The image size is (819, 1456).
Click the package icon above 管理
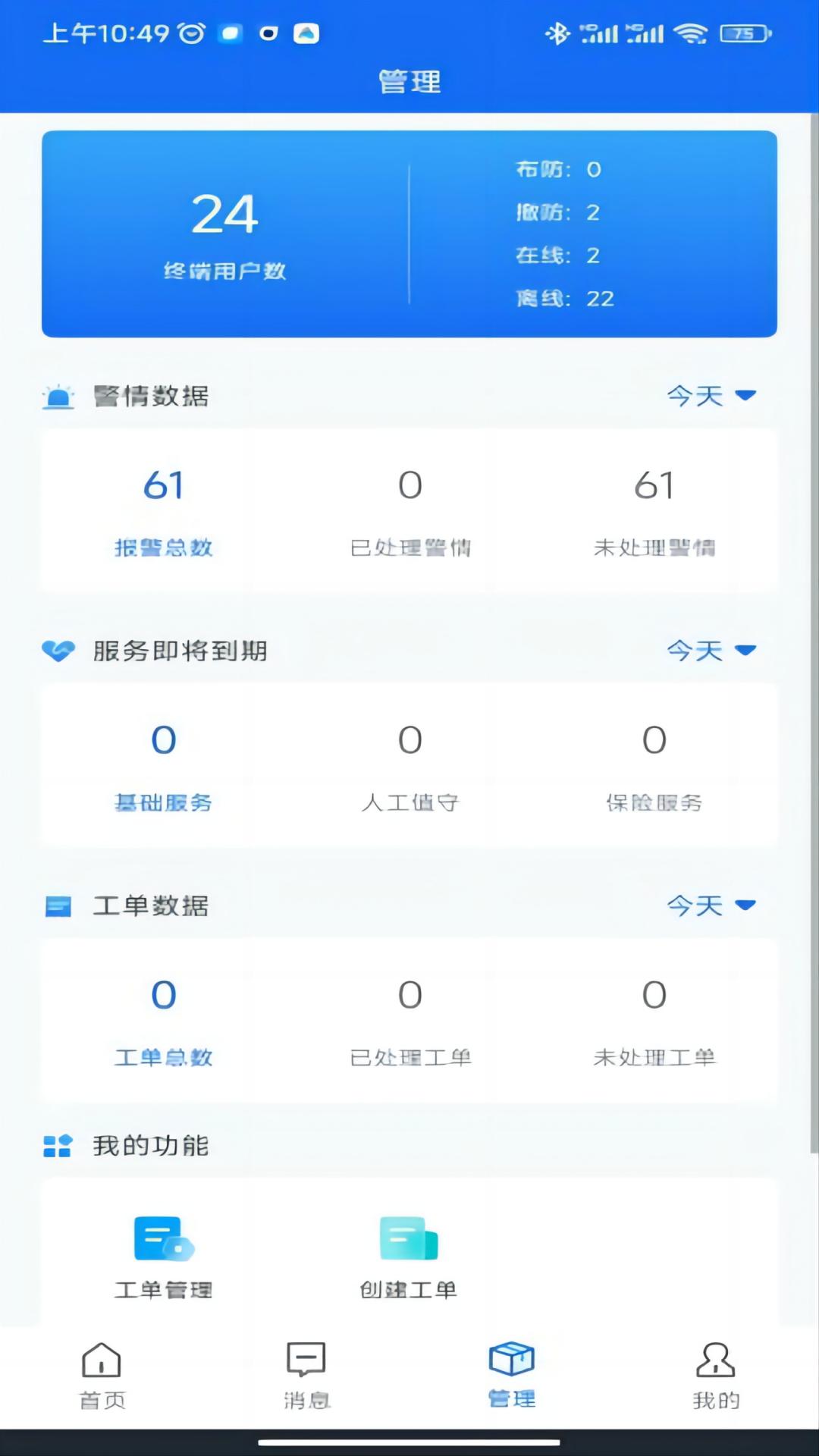click(512, 1361)
